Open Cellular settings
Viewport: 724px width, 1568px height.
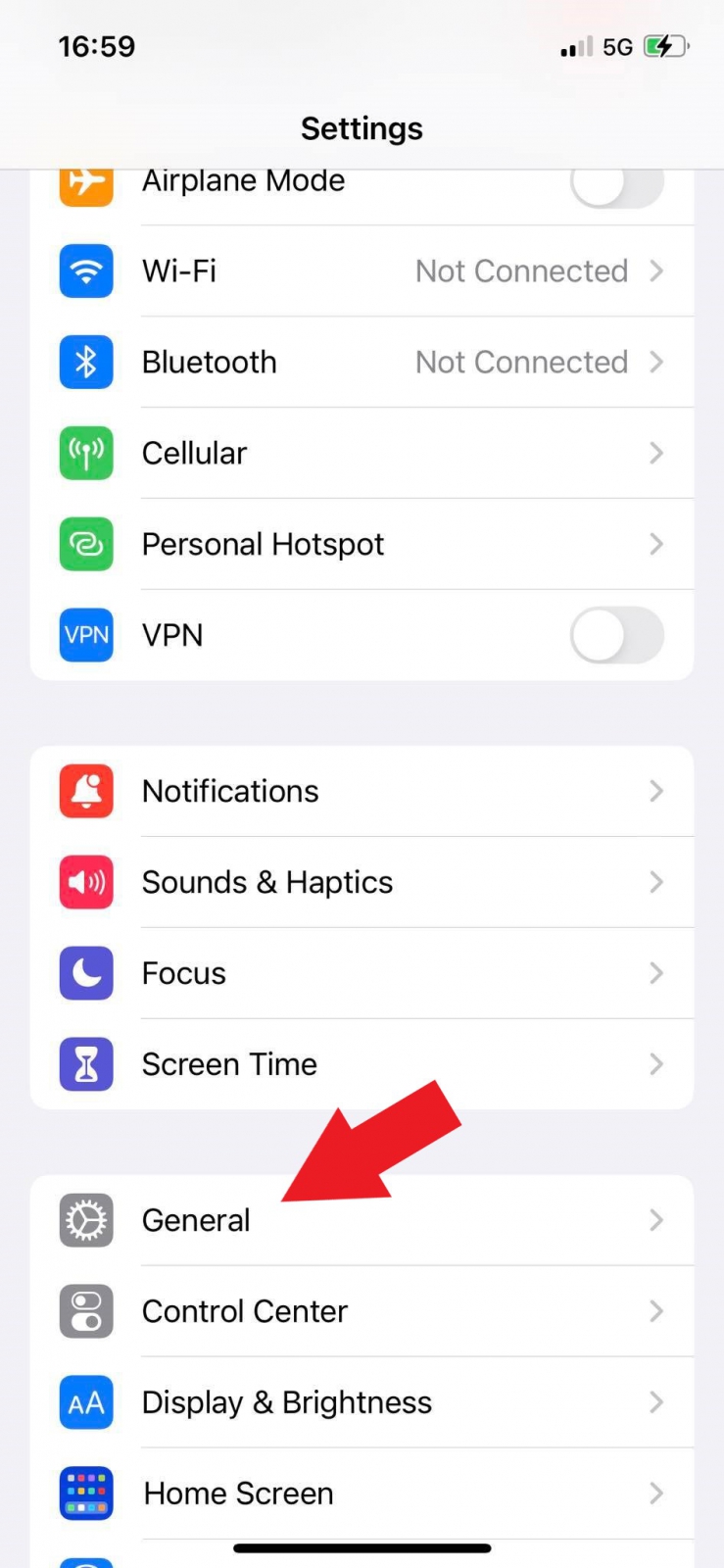pyautogui.click(x=362, y=454)
